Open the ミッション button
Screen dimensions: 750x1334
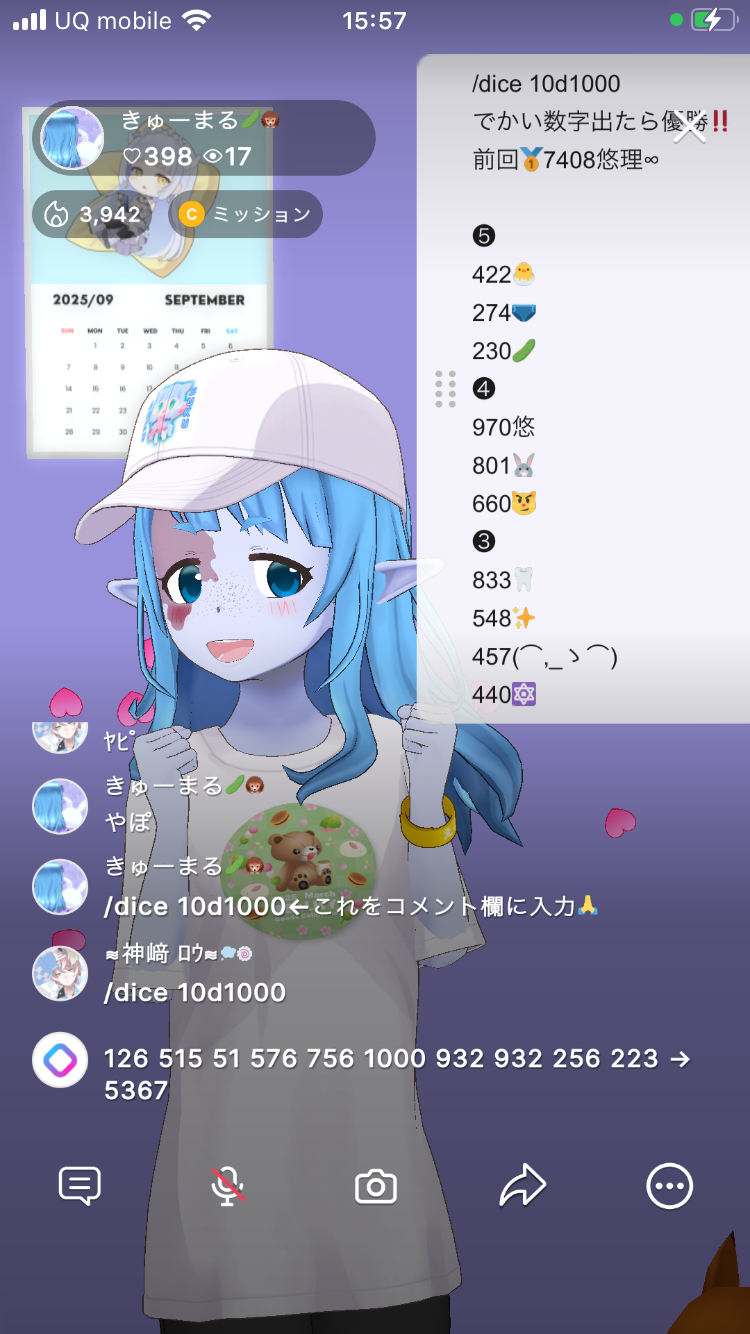(x=246, y=214)
